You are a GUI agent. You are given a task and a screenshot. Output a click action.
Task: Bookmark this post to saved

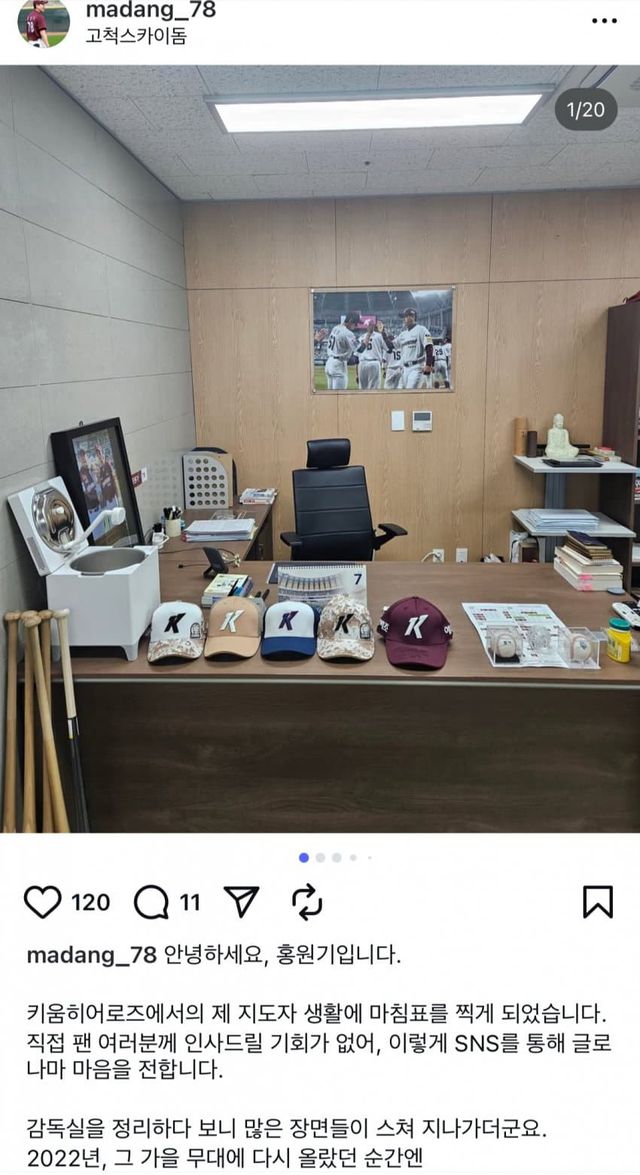click(597, 902)
